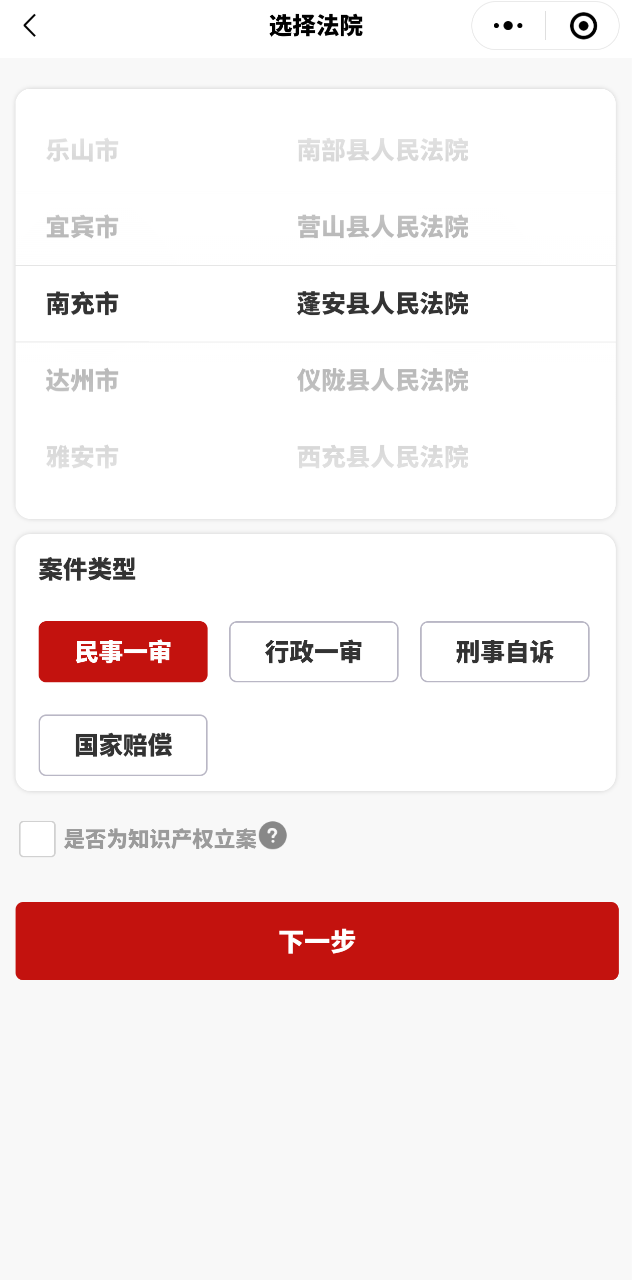Select 西充县人民法院 as the court

[382, 458]
